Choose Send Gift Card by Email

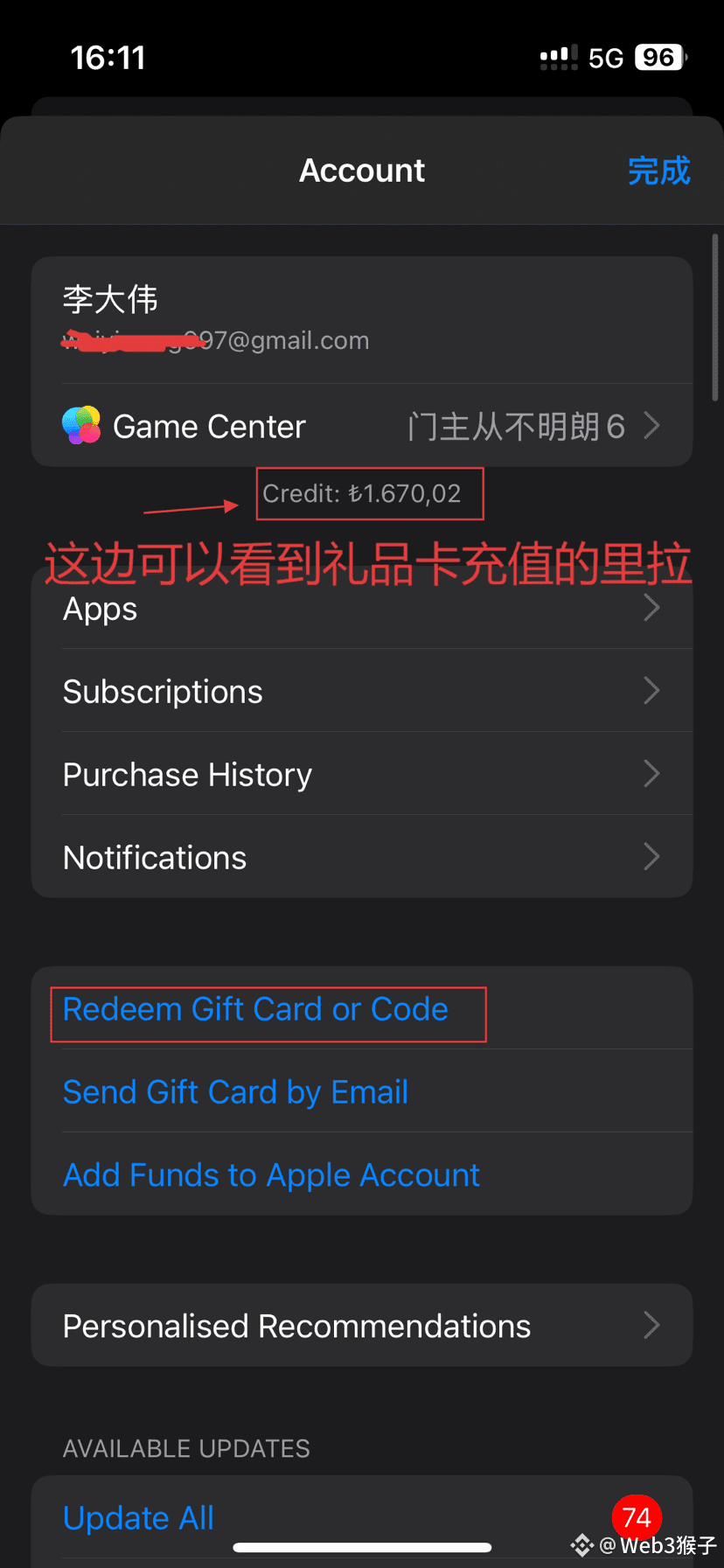(235, 1092)
